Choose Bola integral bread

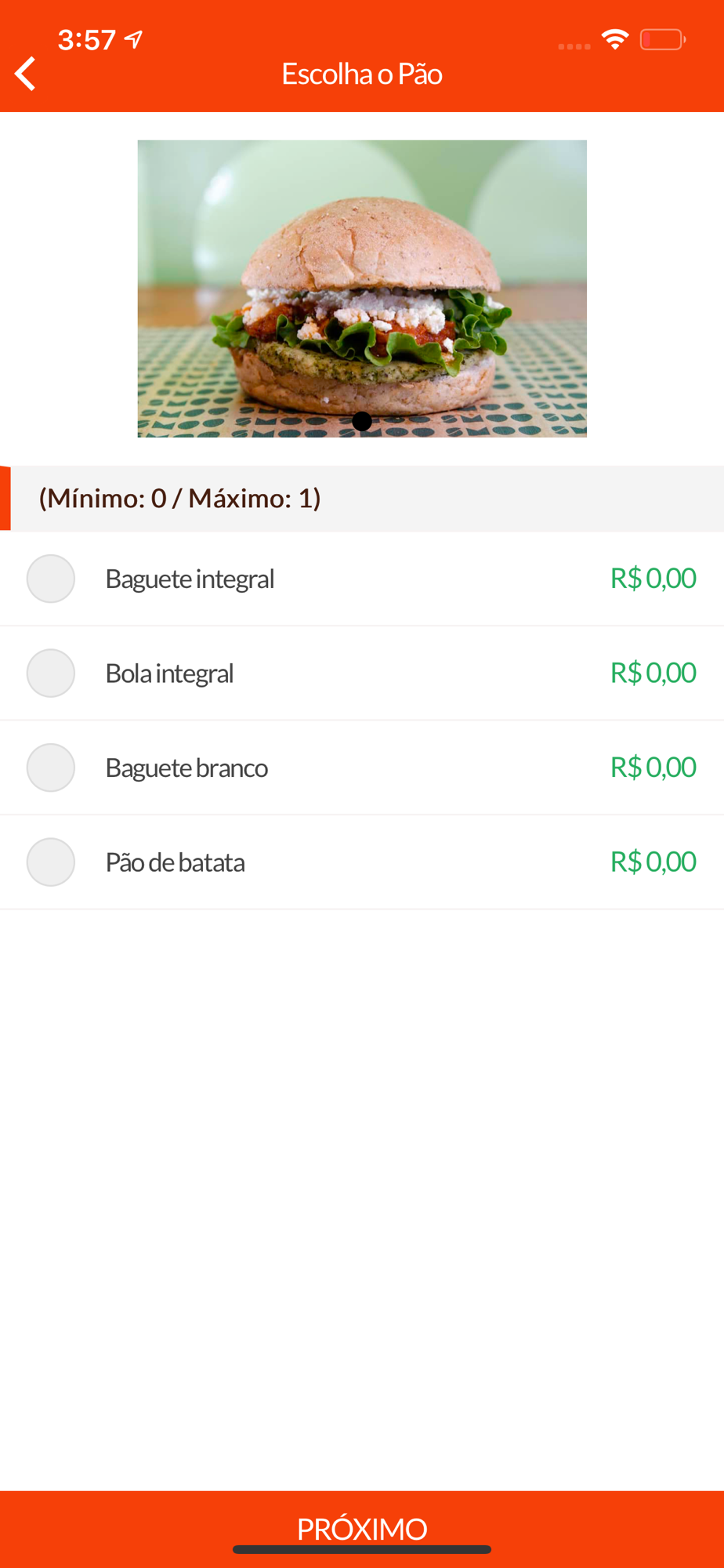point(362,673)
